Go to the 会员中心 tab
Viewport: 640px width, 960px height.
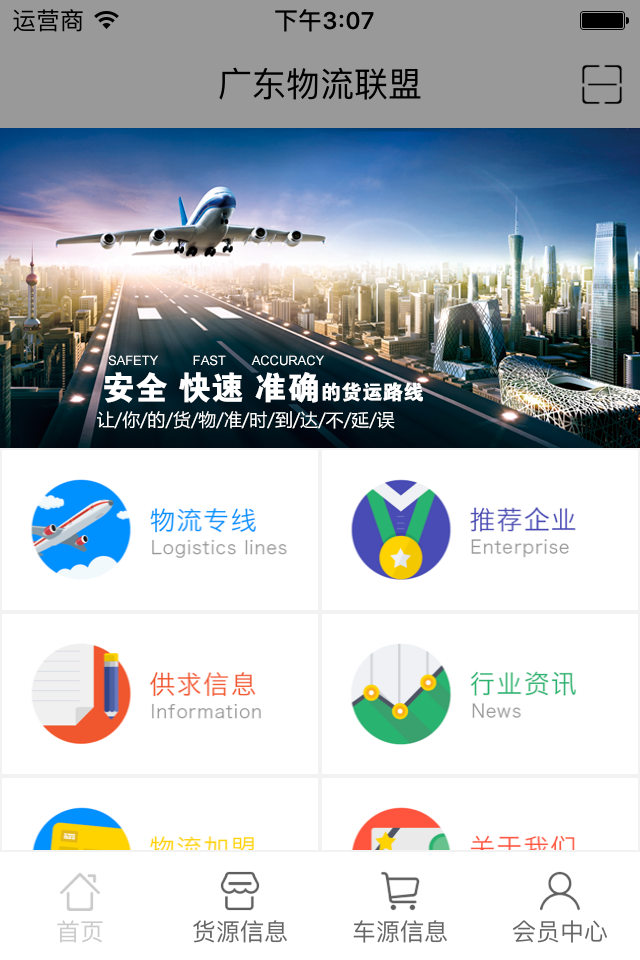[x=560, y=907]
